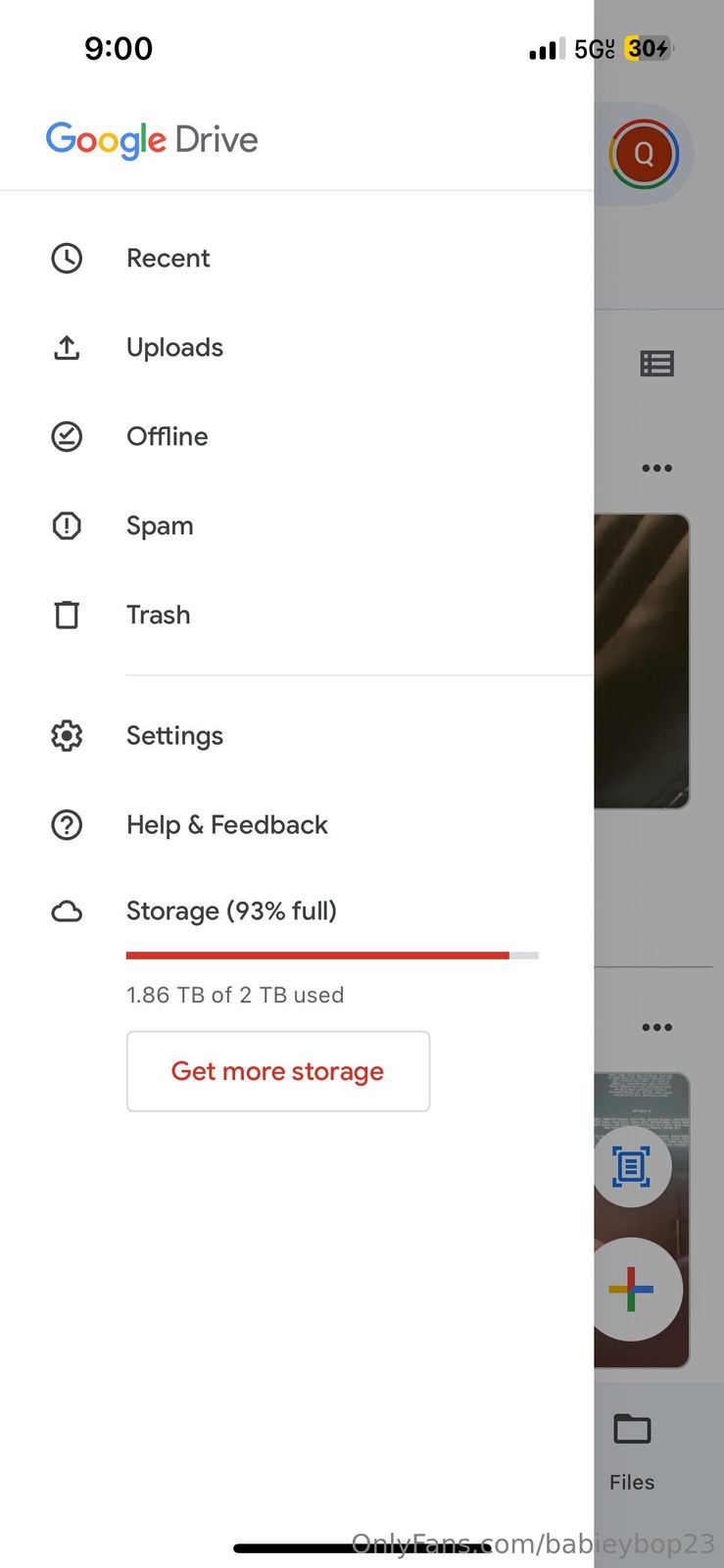Open the Recent files list
Image resolution: width=724 pixels, height=1568 pixels.
pos(168,259)
